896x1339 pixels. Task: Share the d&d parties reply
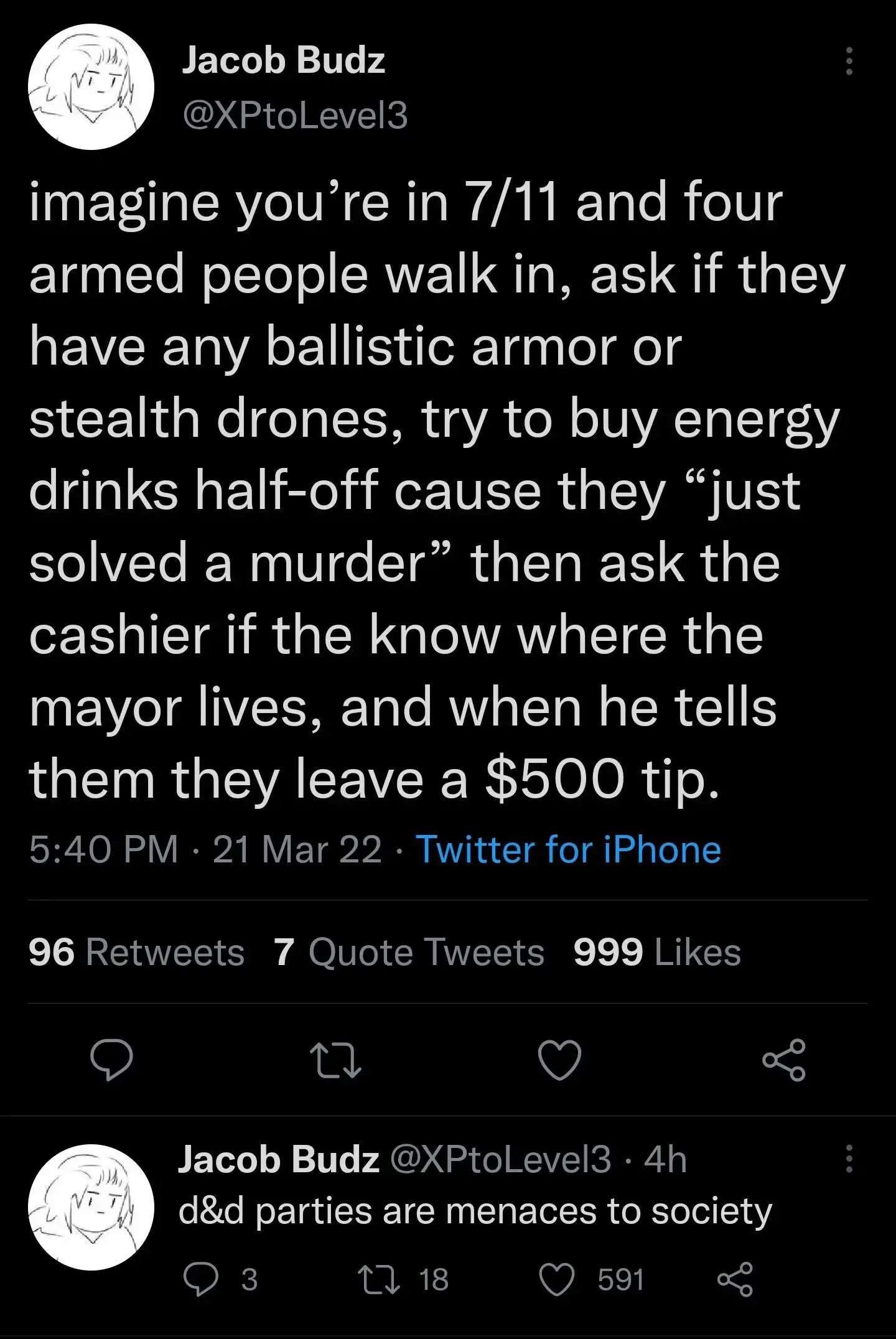[735, 1280]
